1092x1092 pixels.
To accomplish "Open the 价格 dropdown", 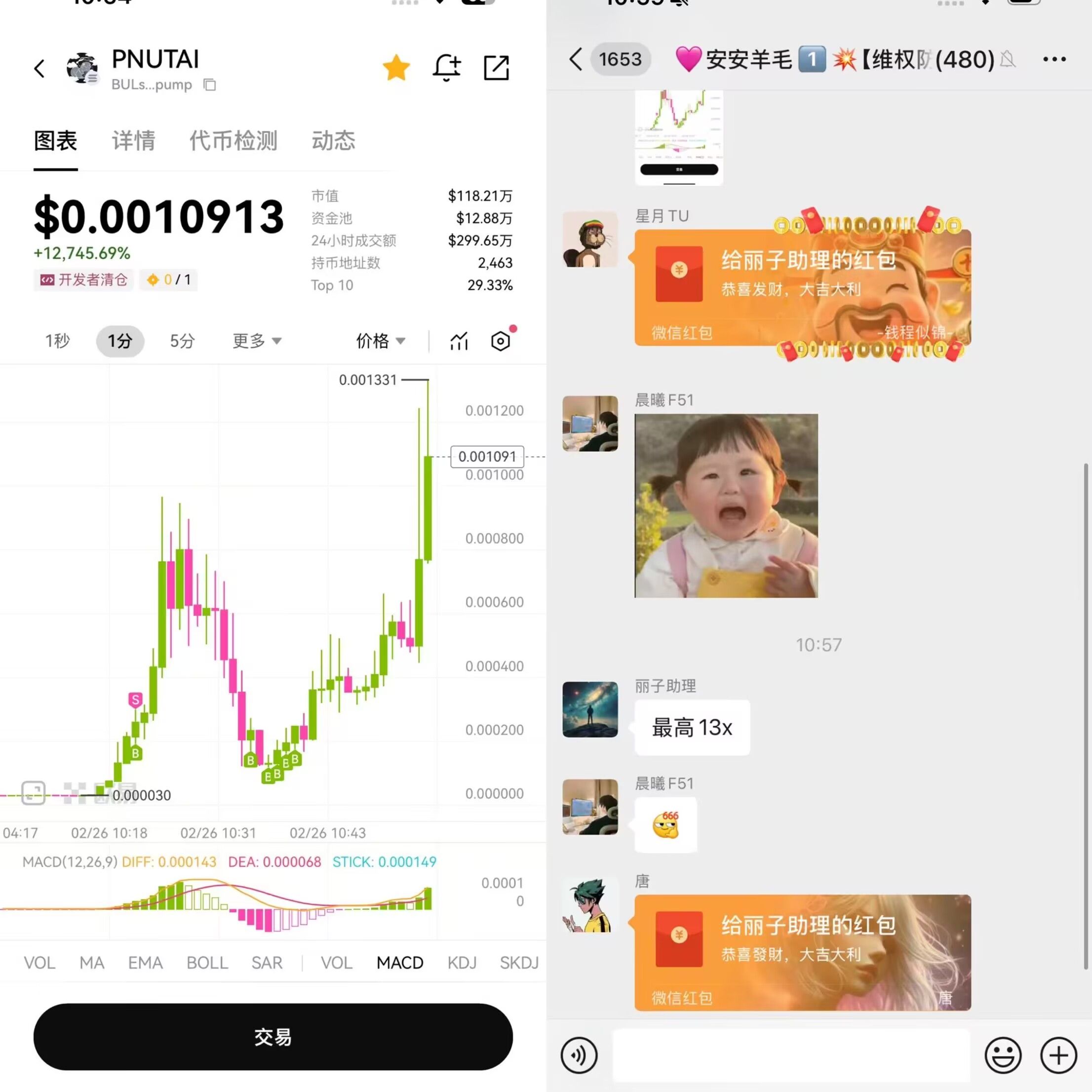I will point(381,341).
